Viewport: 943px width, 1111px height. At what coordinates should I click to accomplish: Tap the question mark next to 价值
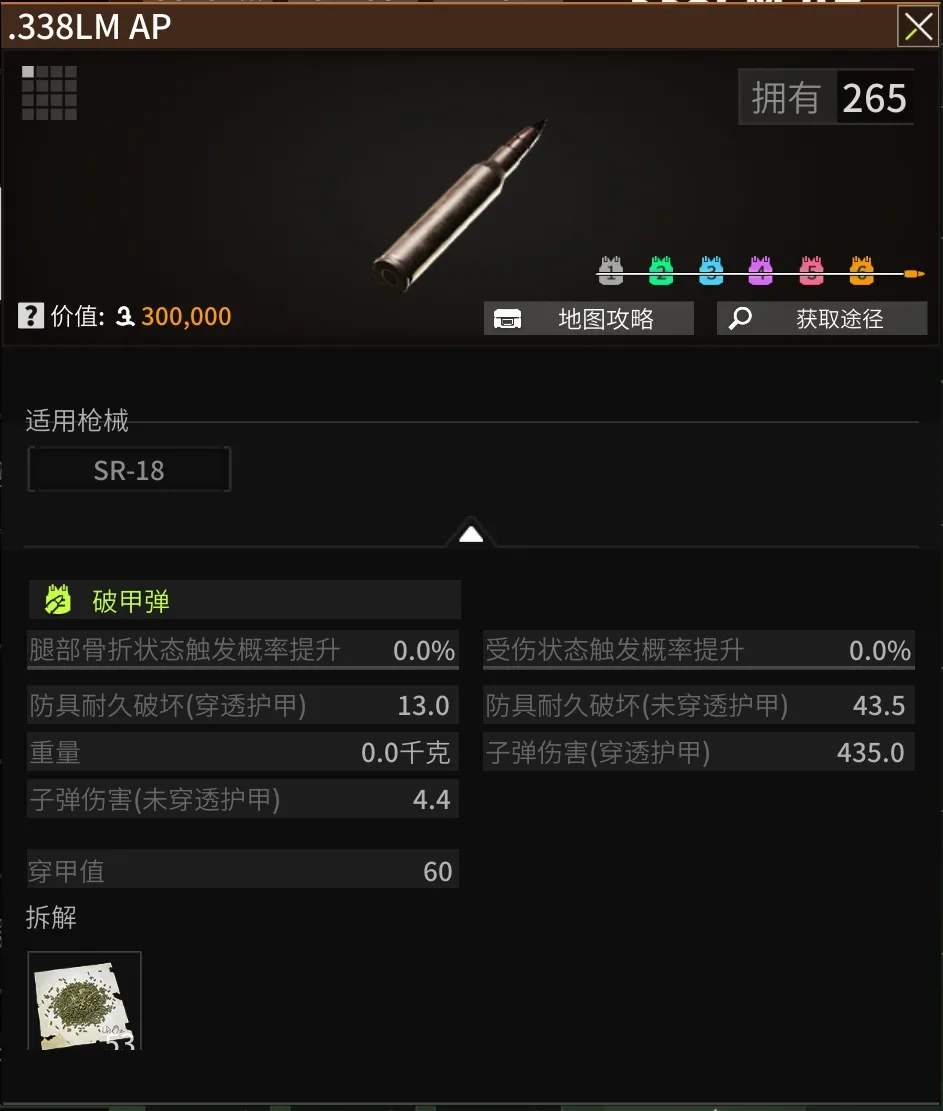(30, 317)
